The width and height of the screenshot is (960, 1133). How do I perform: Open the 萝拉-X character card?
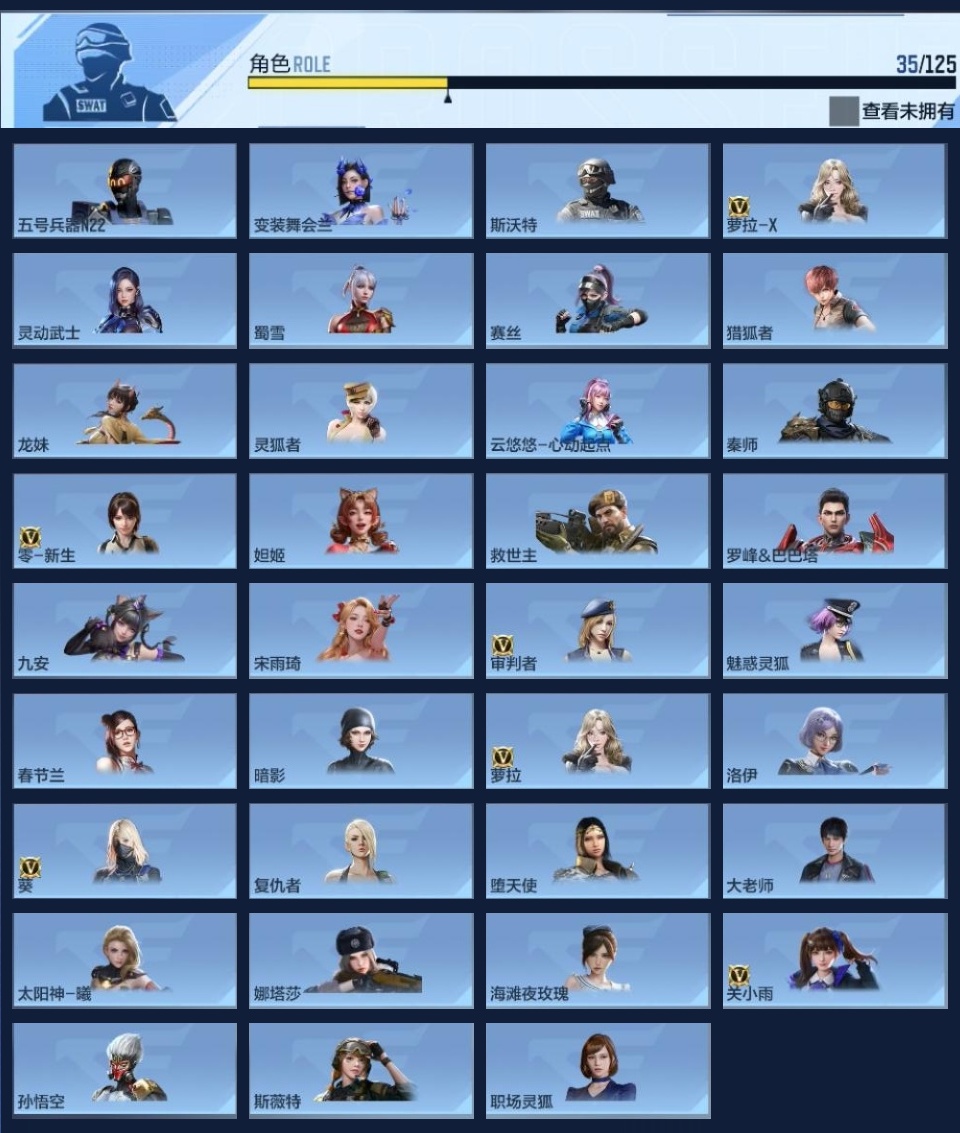834,191
